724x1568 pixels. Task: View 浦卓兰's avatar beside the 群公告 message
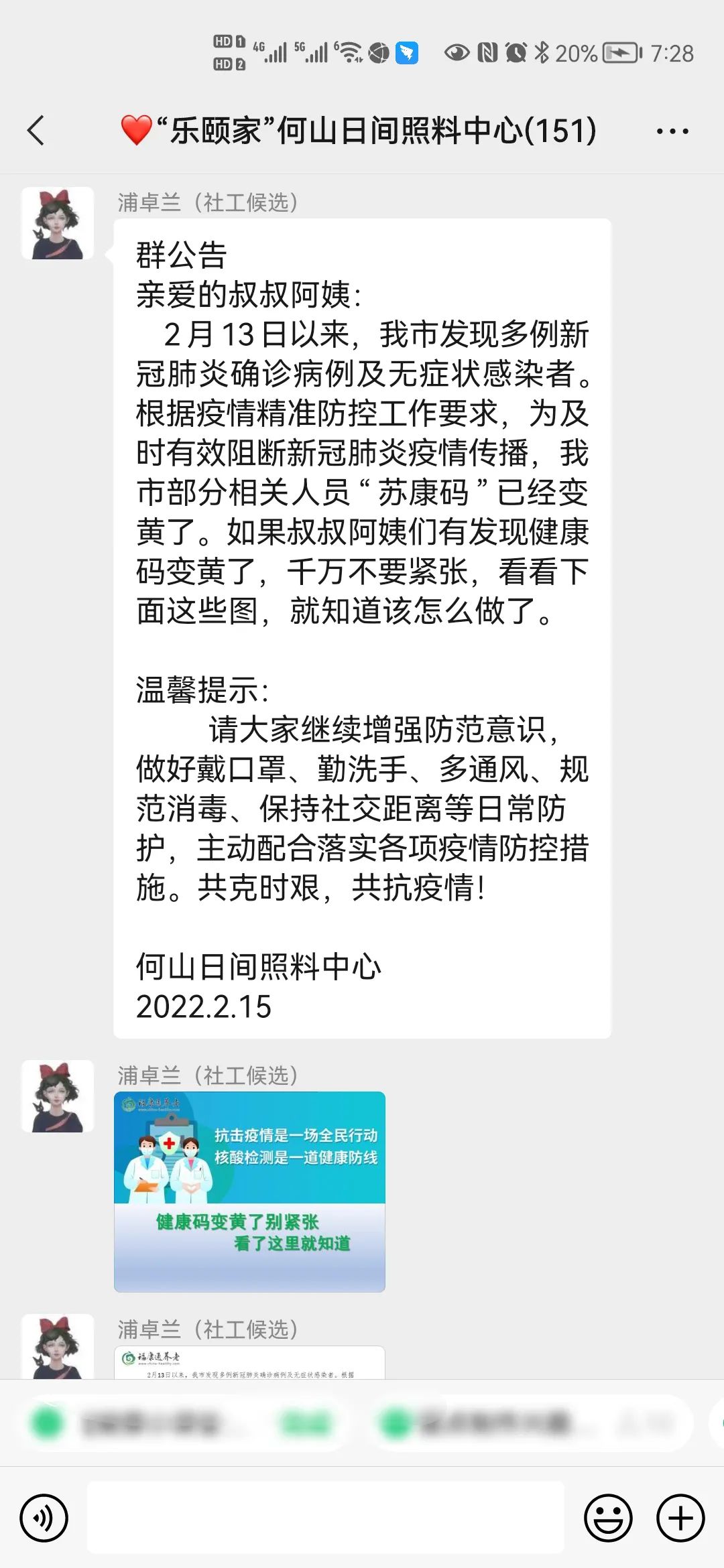pos(58,223)
